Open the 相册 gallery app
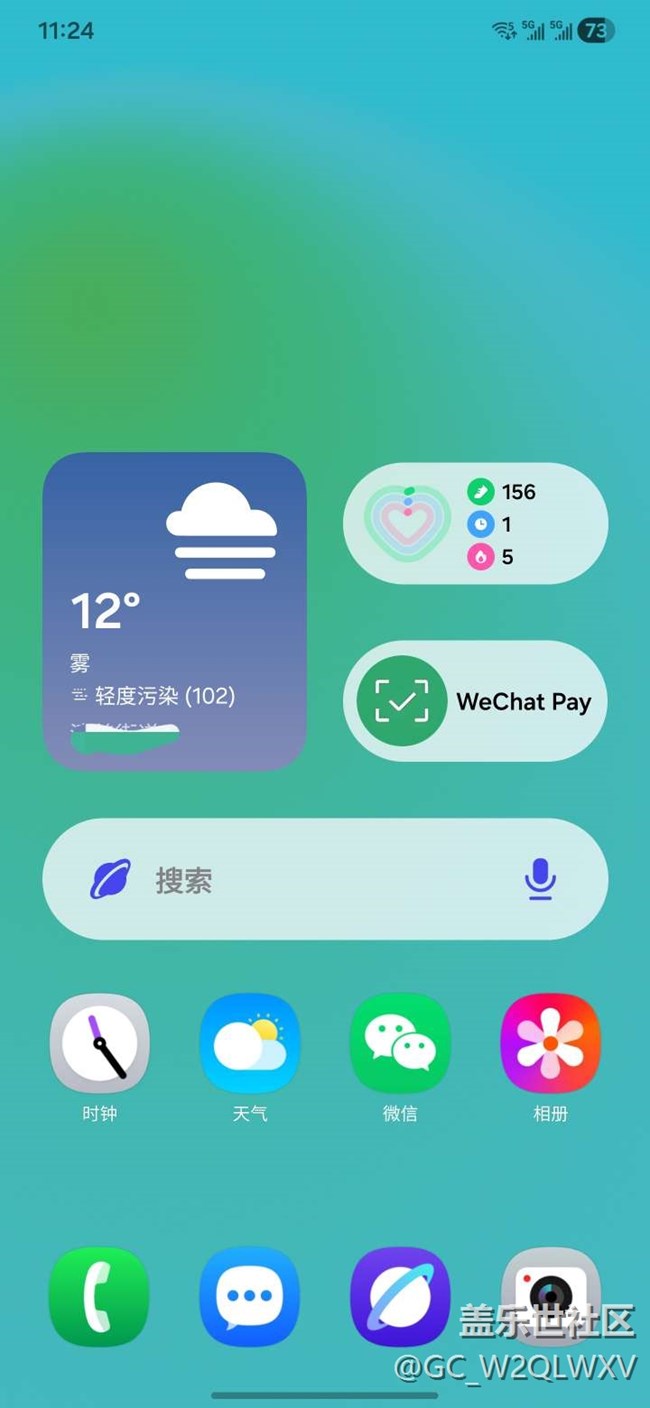 (x=550, y=1044)
